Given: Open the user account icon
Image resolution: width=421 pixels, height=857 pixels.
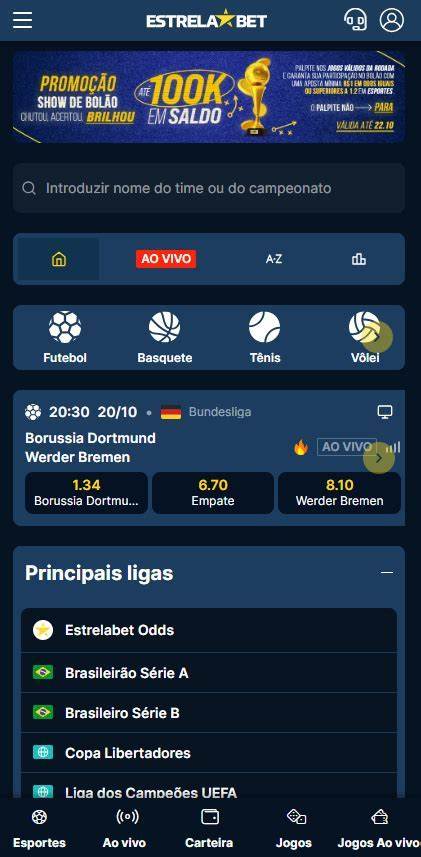Looking at the screenshot, I should coord(391,20).
